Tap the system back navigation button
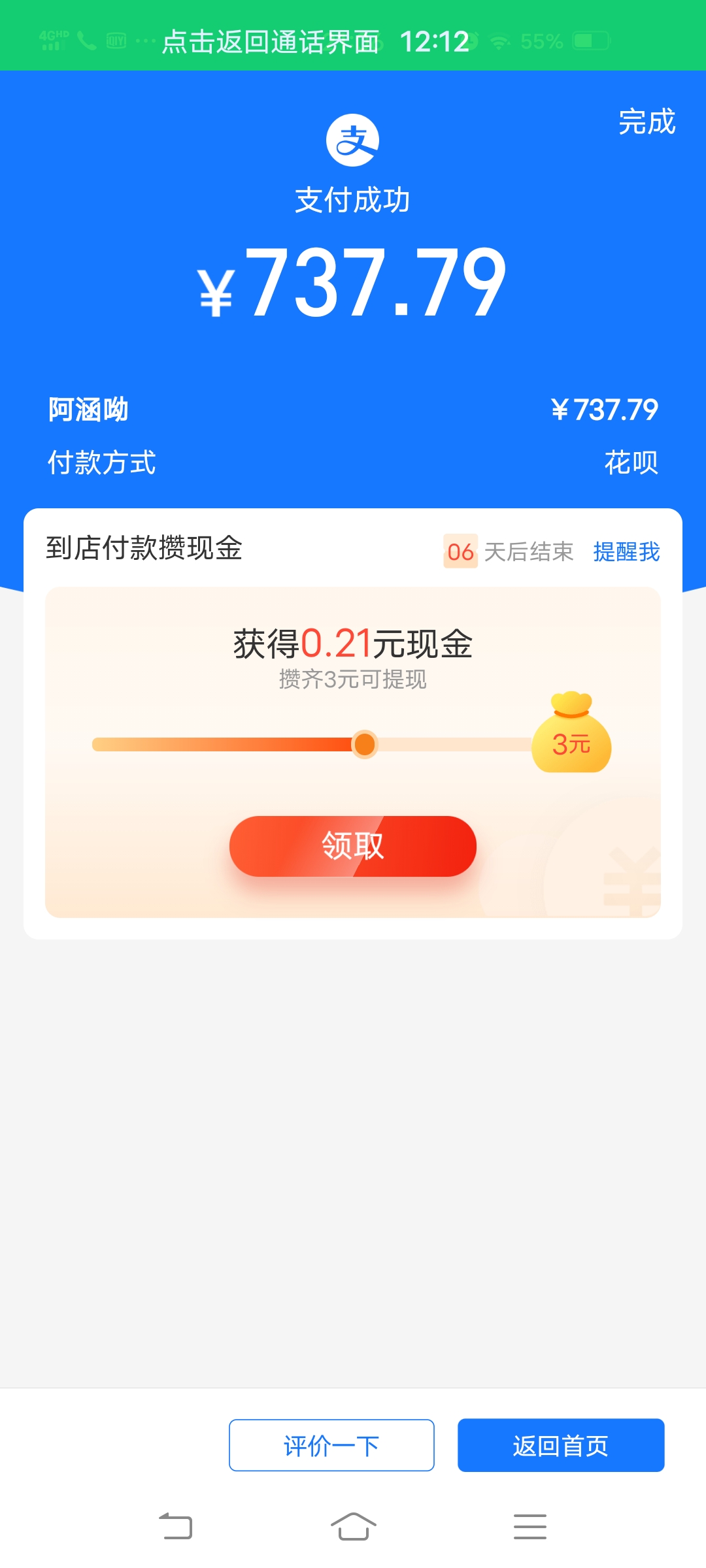The width and height of the screenshot is (706, 1568). (176, 1526)
